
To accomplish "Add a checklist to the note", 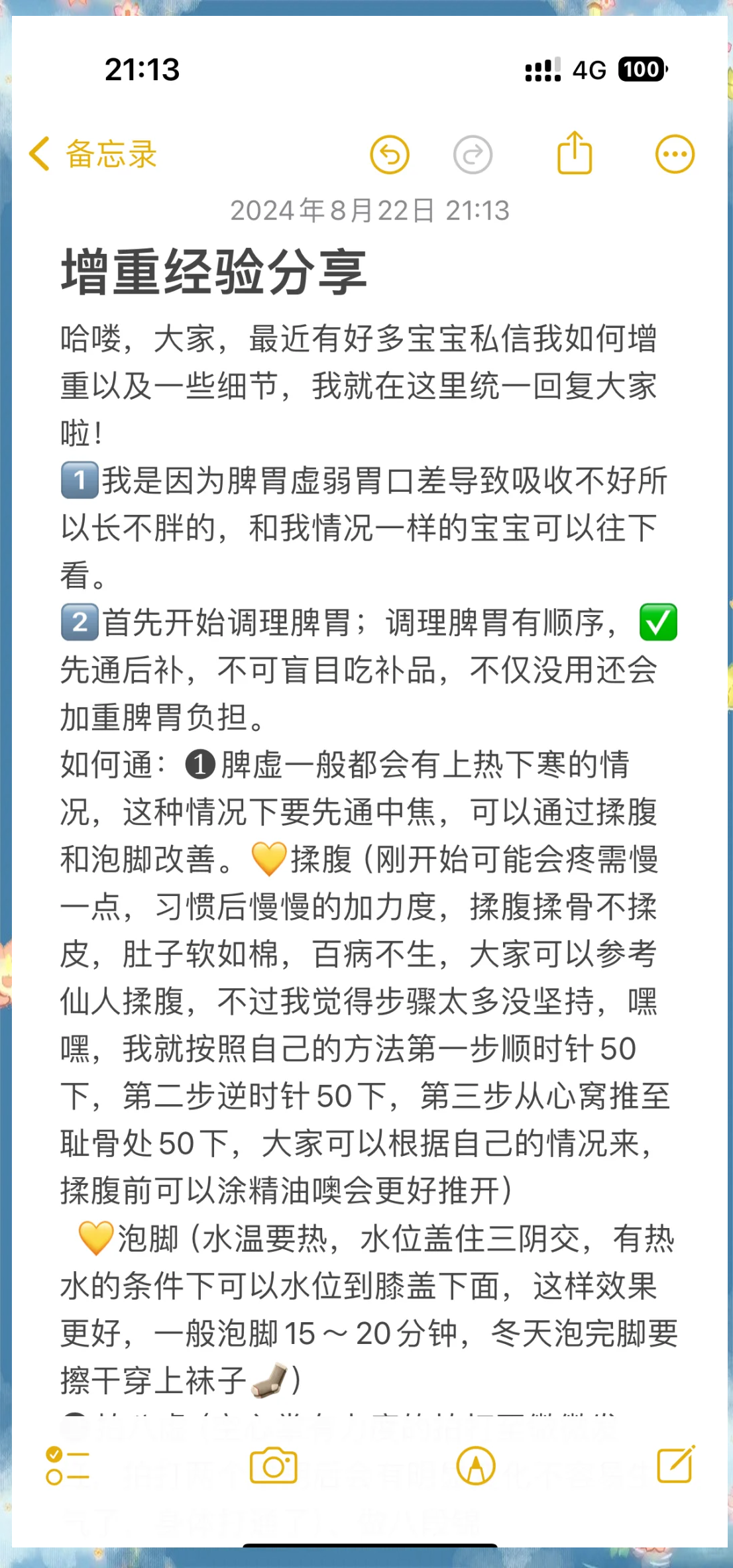I will (x=67, y=1466).
